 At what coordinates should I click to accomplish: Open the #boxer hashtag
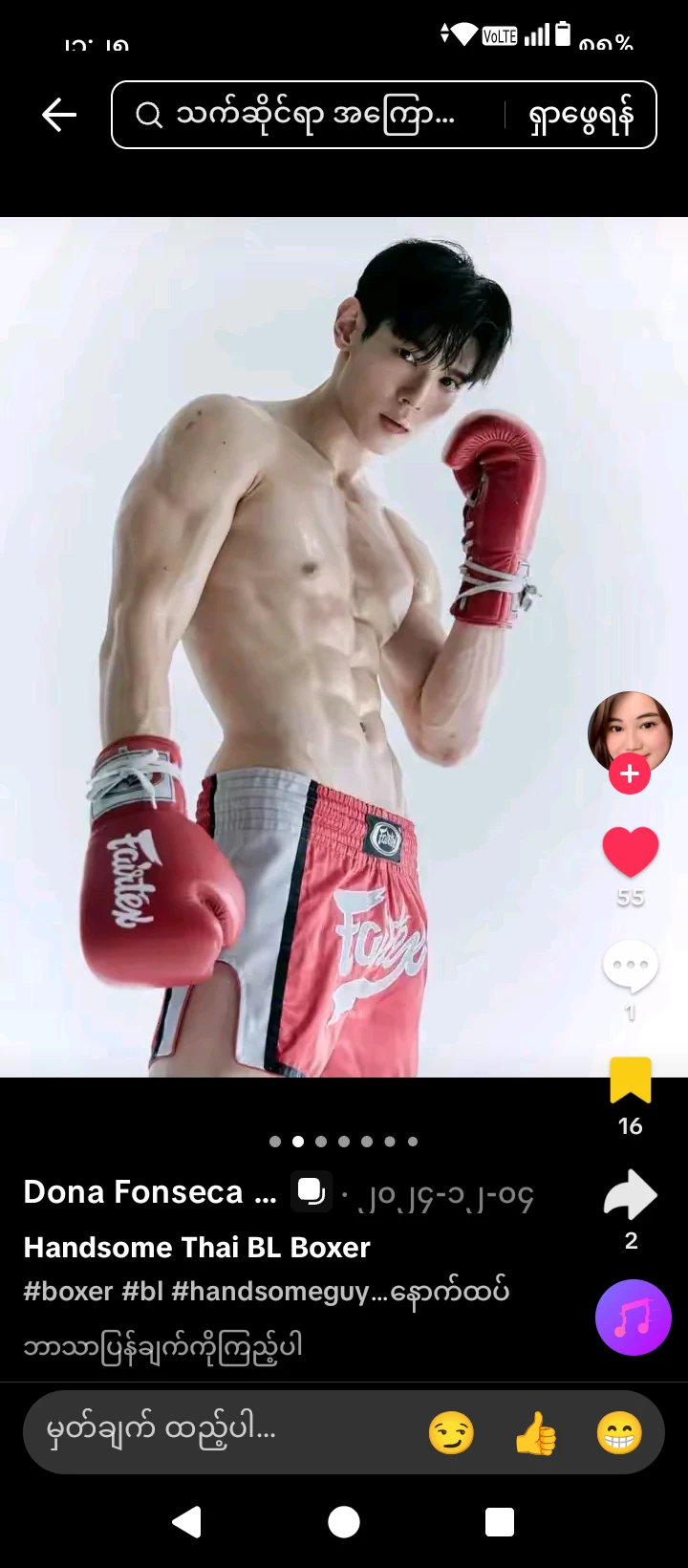[68, 1292]
